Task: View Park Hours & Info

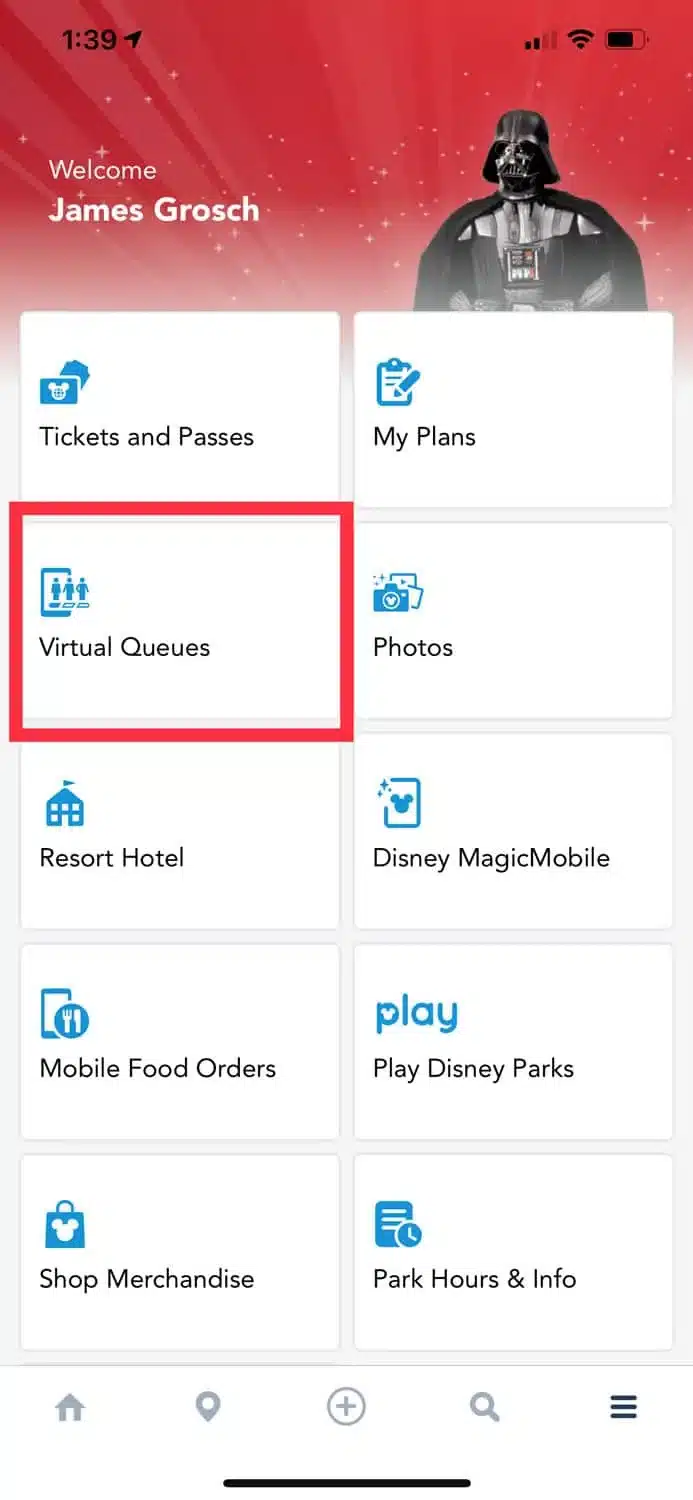Action: pyautogui.click(x=513, y=1250)
